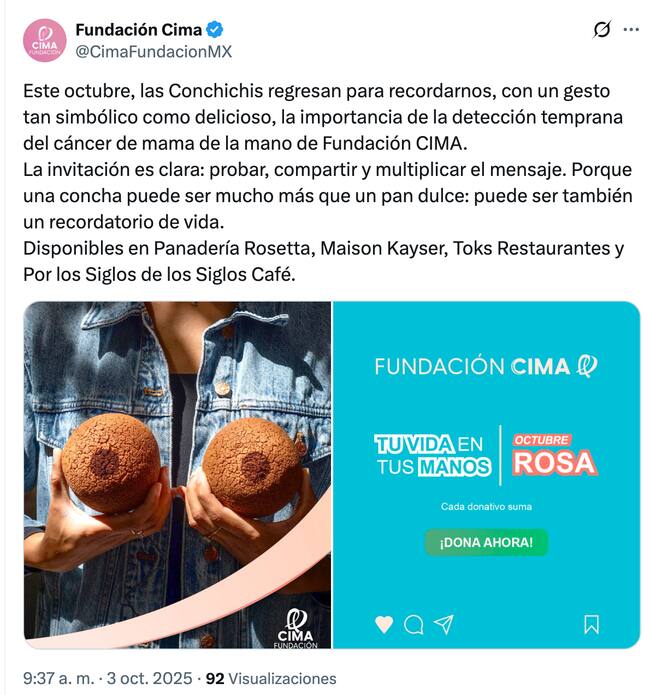Open the blue Octubre Rosa image

[x=486, y=475]
